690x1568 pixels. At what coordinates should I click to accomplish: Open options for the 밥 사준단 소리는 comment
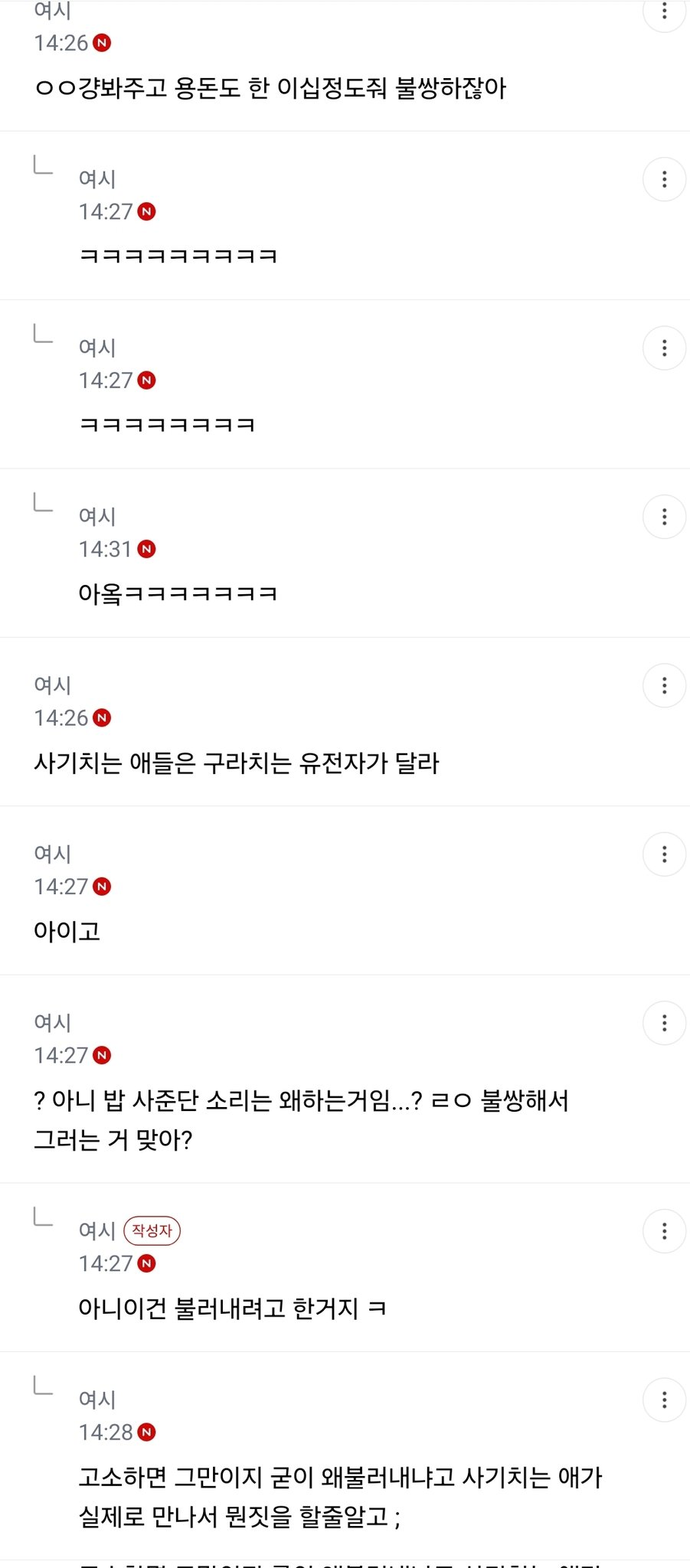click(664, 1023)
